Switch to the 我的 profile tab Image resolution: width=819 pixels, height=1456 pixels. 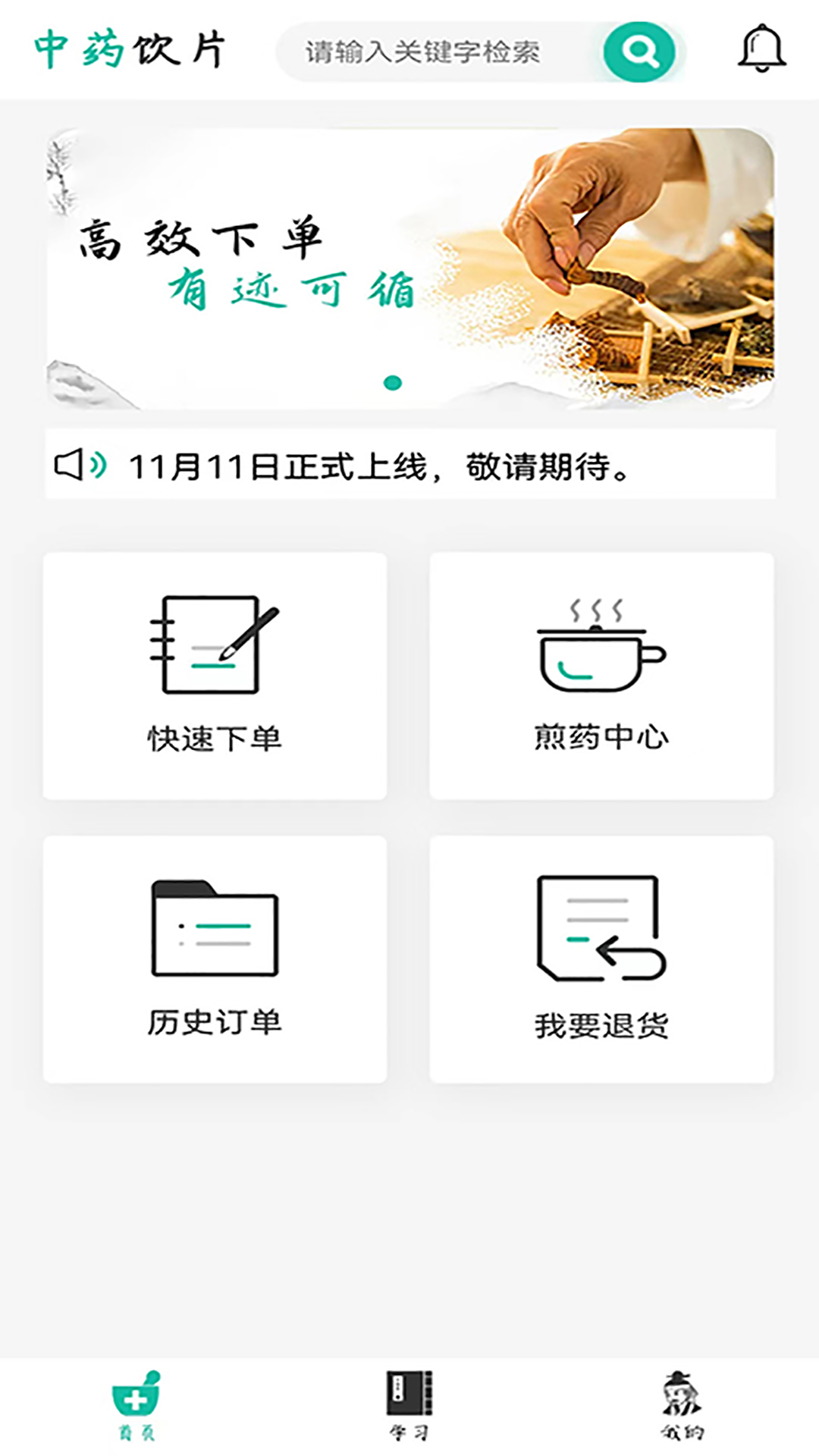coord(682,1405)
